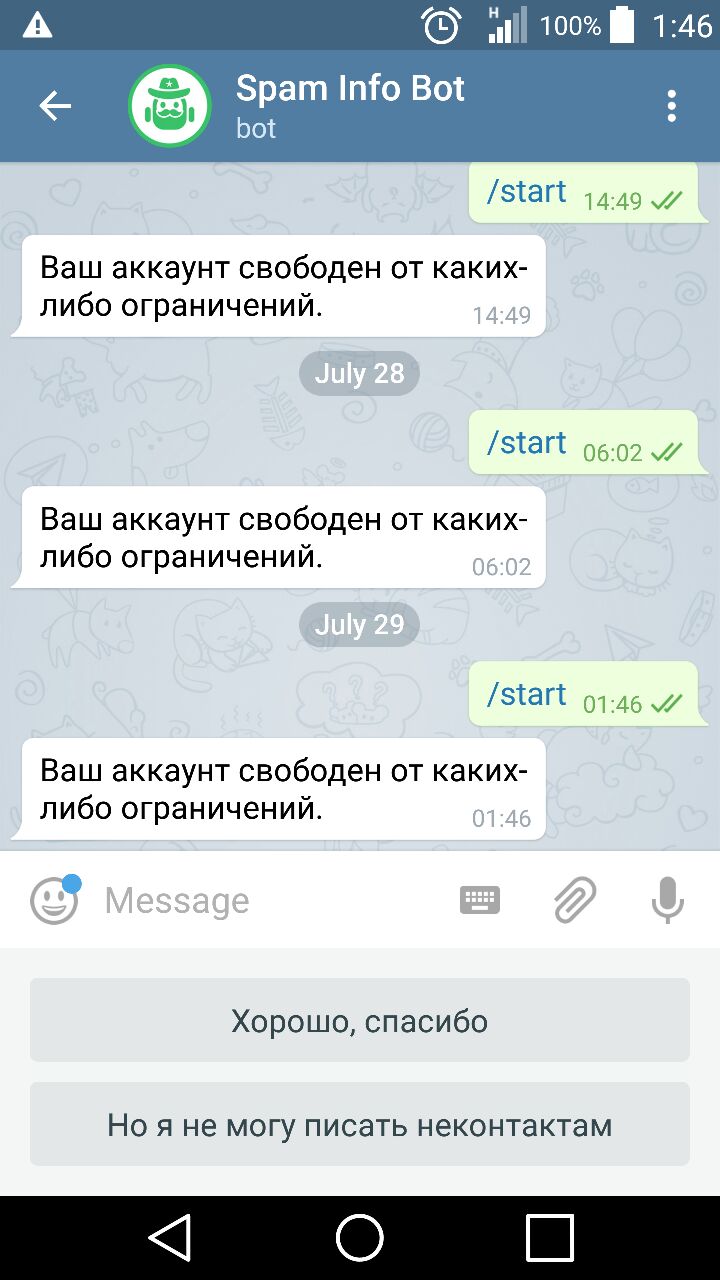Tap the system home button
Image resolution: width=720 pixels, height=1280 pixels.
tap(360, 1238)
